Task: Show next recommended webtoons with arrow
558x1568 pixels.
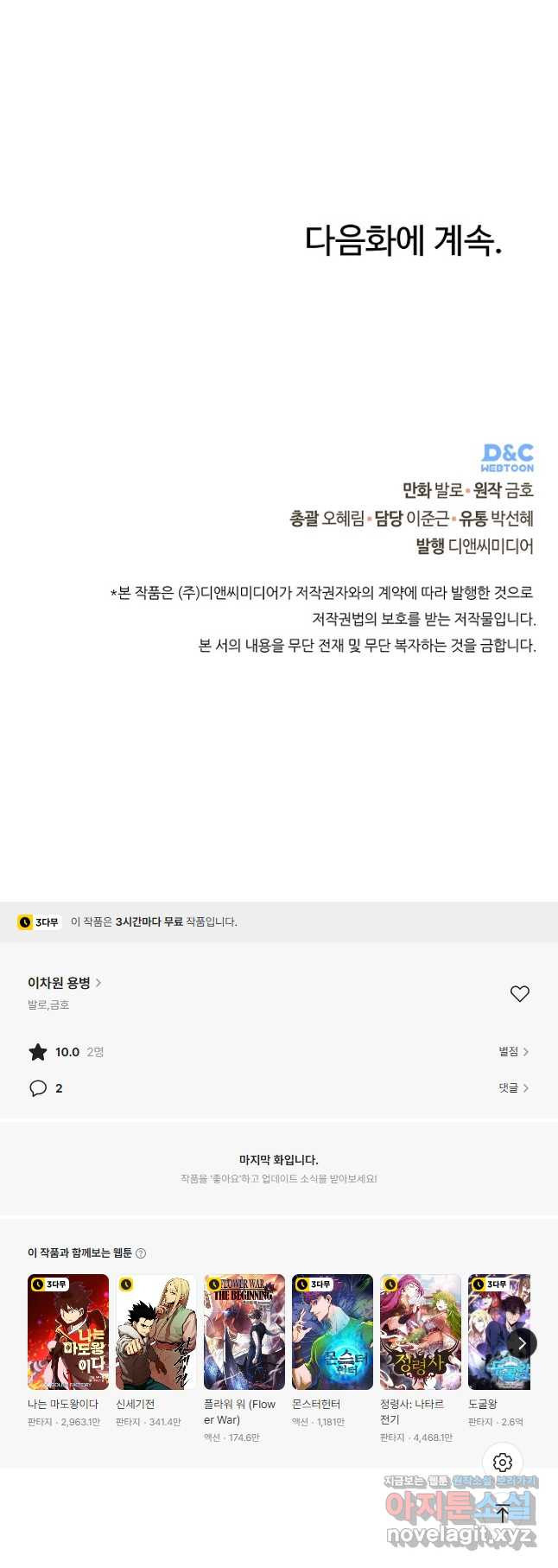Action: pos(521,1343)
